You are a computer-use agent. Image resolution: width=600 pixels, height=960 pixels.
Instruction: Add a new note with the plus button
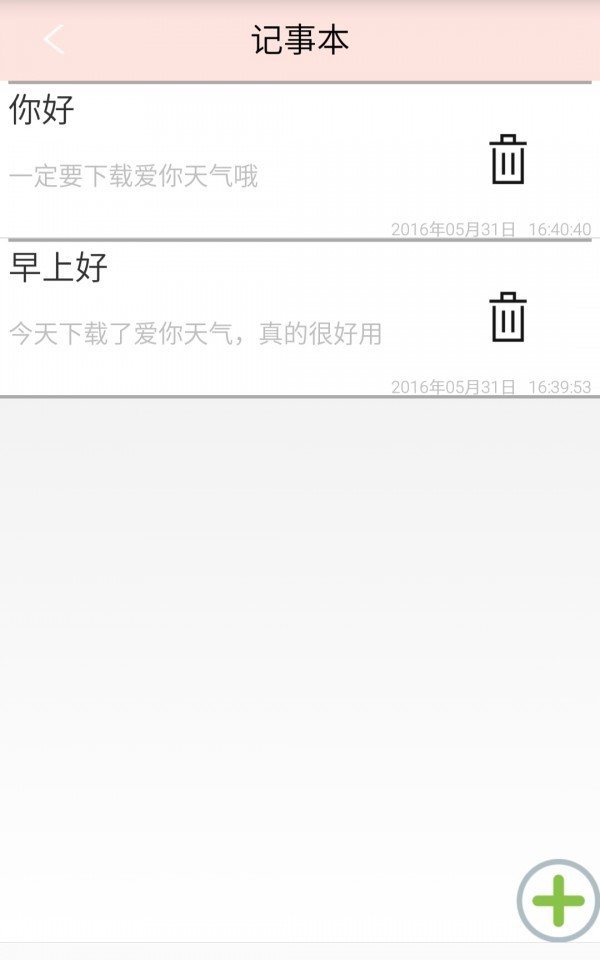point(558,900)
